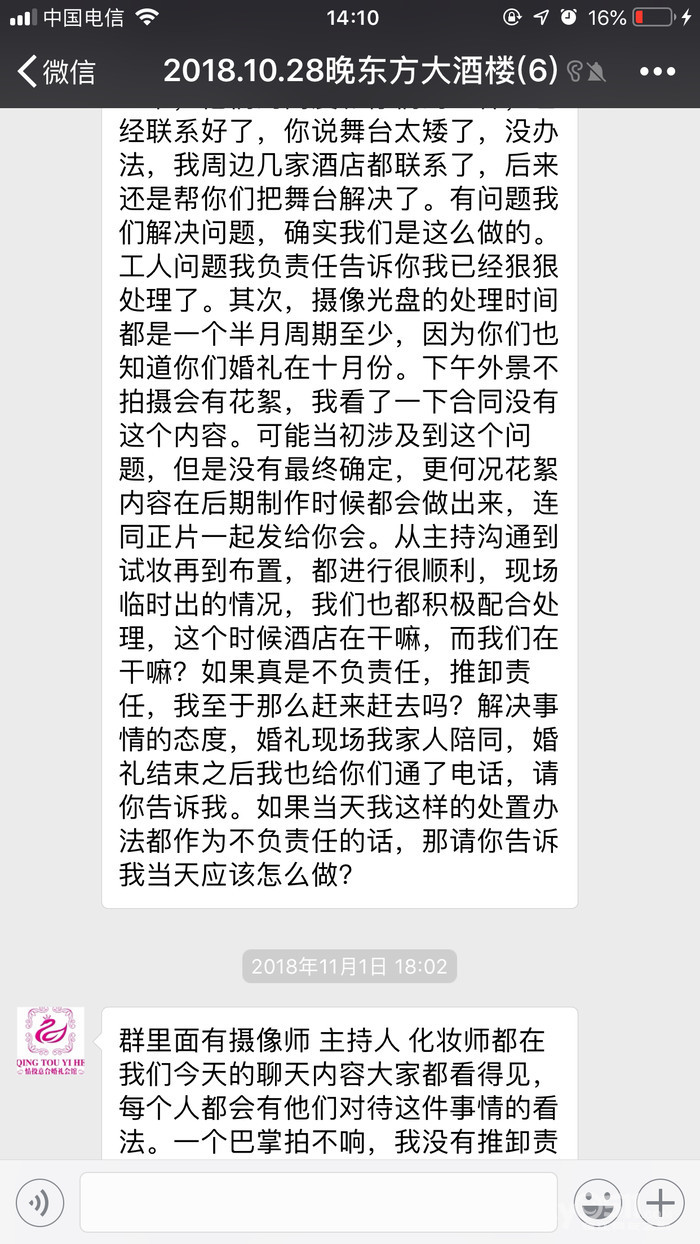700x1244 pixels.
Task: Open the group chat details menu
Action: click(x=657, y=72)
